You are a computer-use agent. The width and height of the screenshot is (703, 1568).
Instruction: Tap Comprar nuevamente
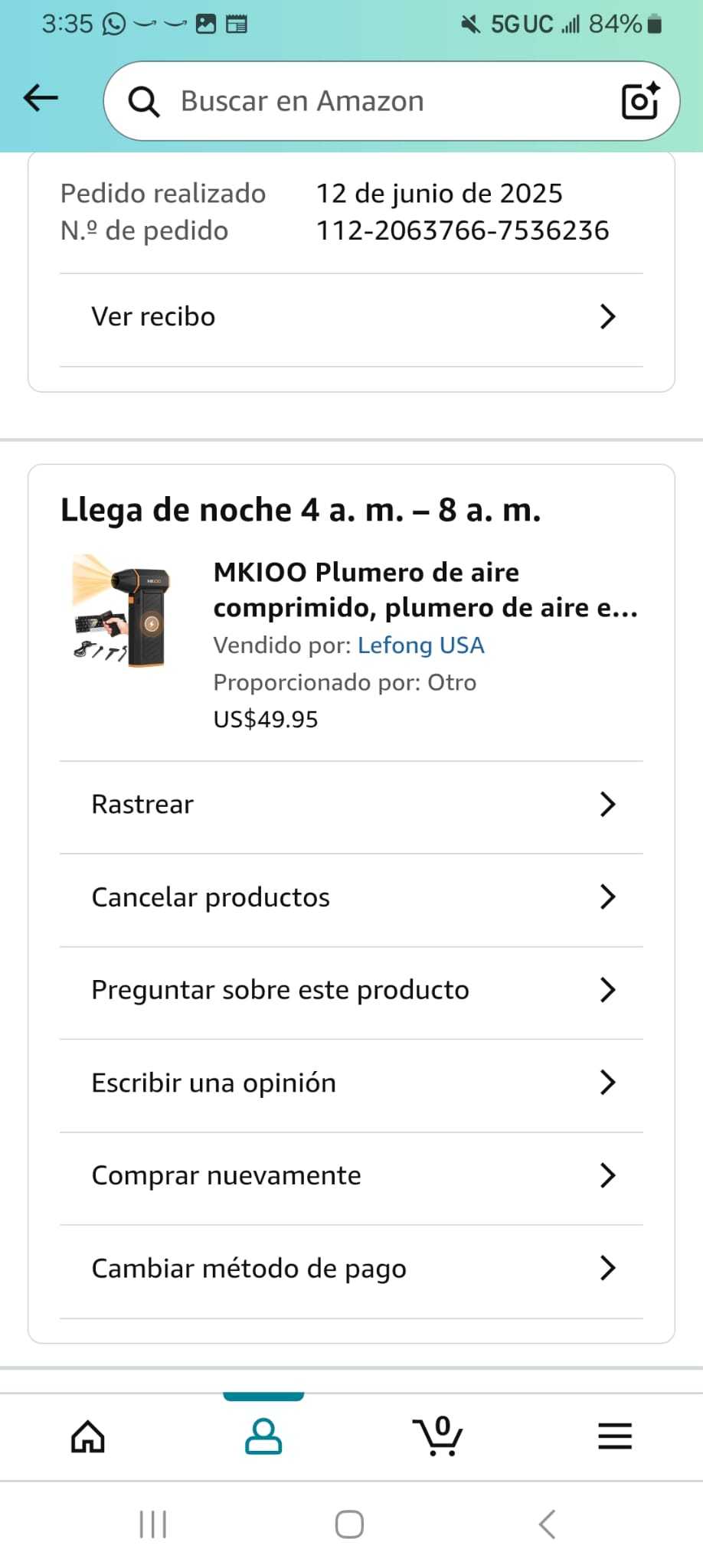tap(351, 1176)
